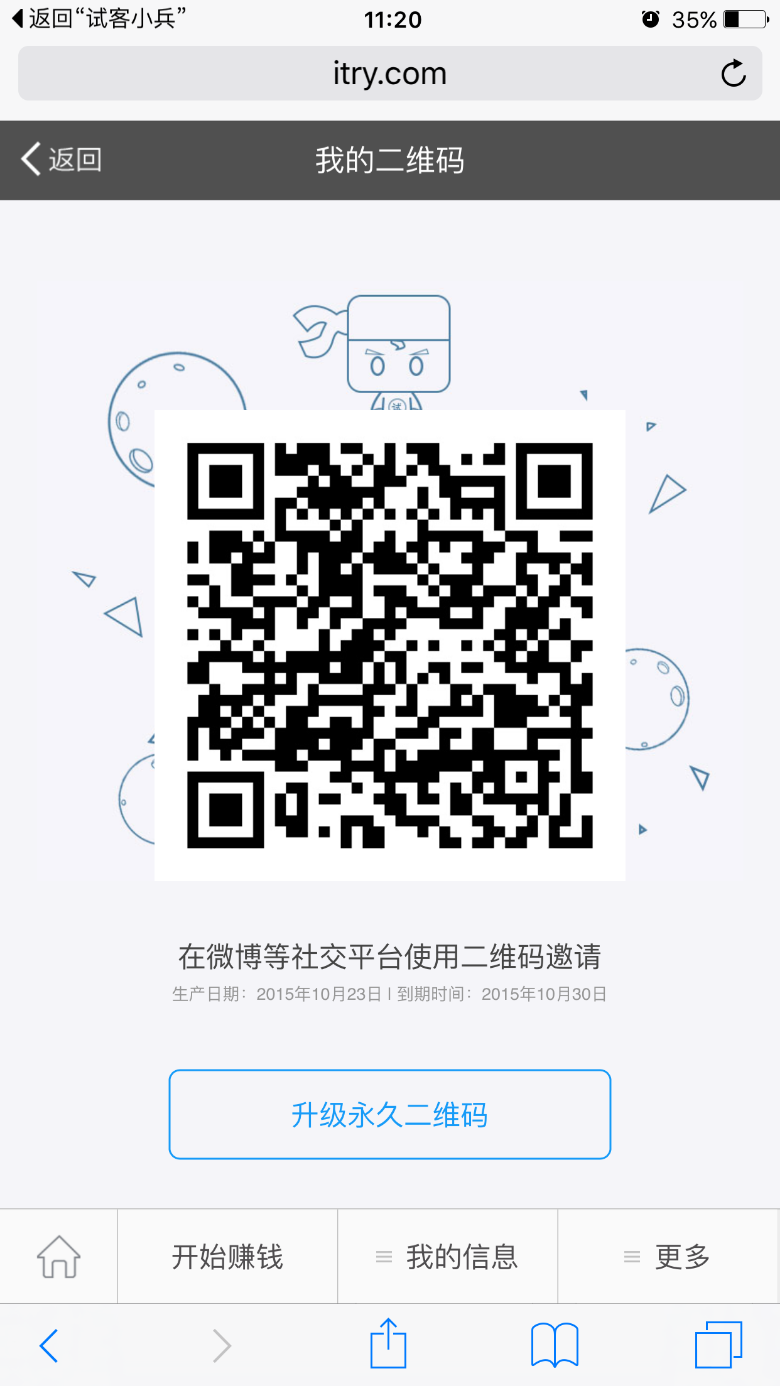The width and height of the screenshot is (780, 1386).
Task: Share this page from the Safari toolbar
Action: 388,1343
